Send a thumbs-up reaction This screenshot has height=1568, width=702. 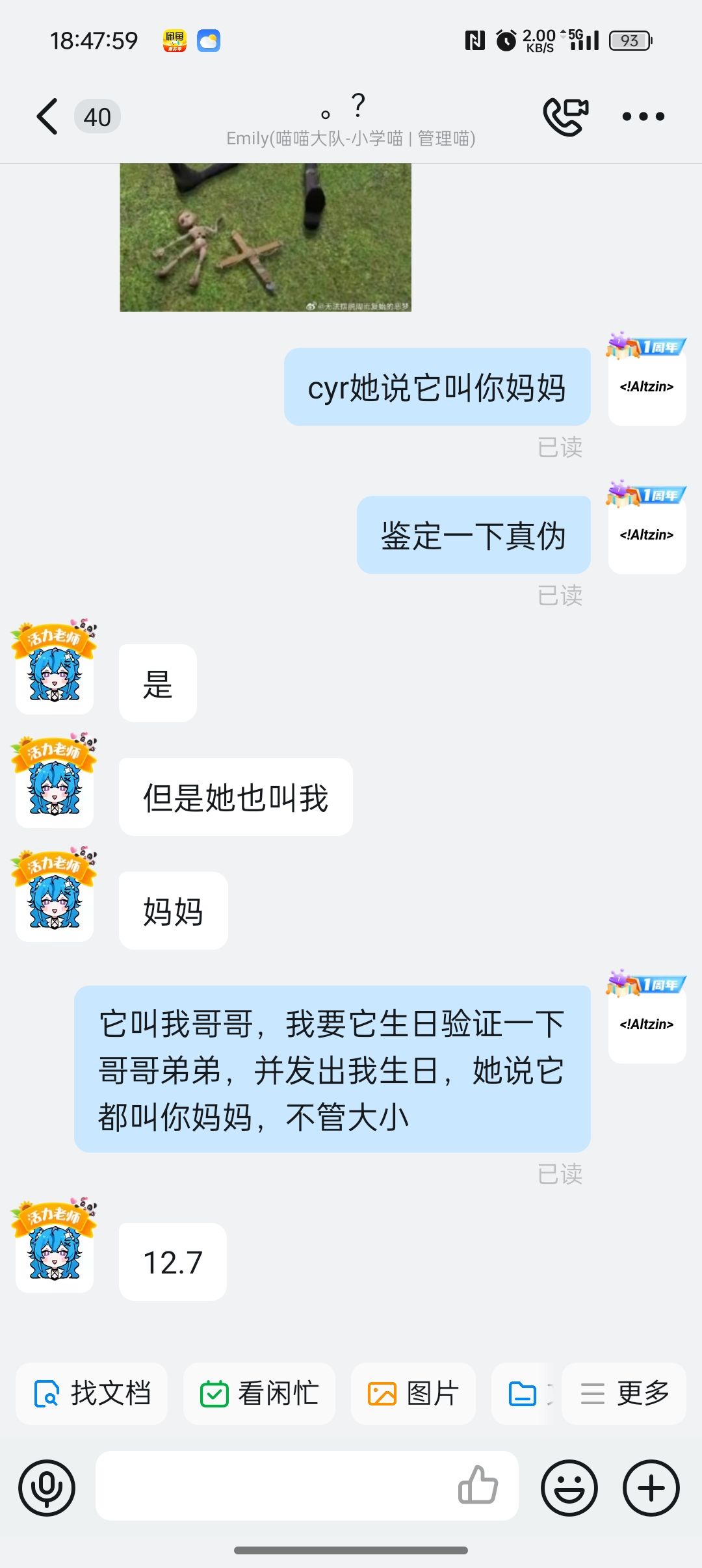[x=478, y=1486]
